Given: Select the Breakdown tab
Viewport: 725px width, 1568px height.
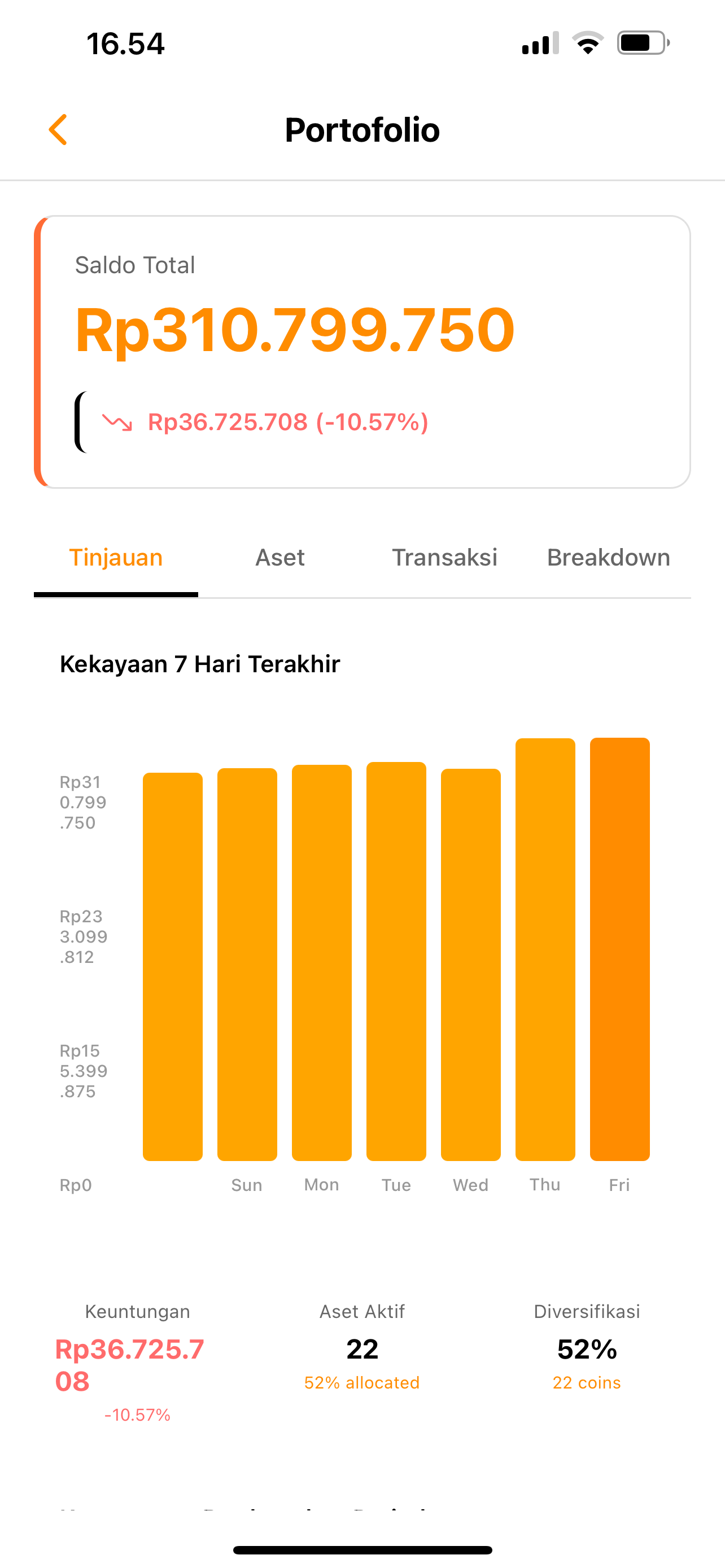Looking at the screenshot, I should coord(608,558).
